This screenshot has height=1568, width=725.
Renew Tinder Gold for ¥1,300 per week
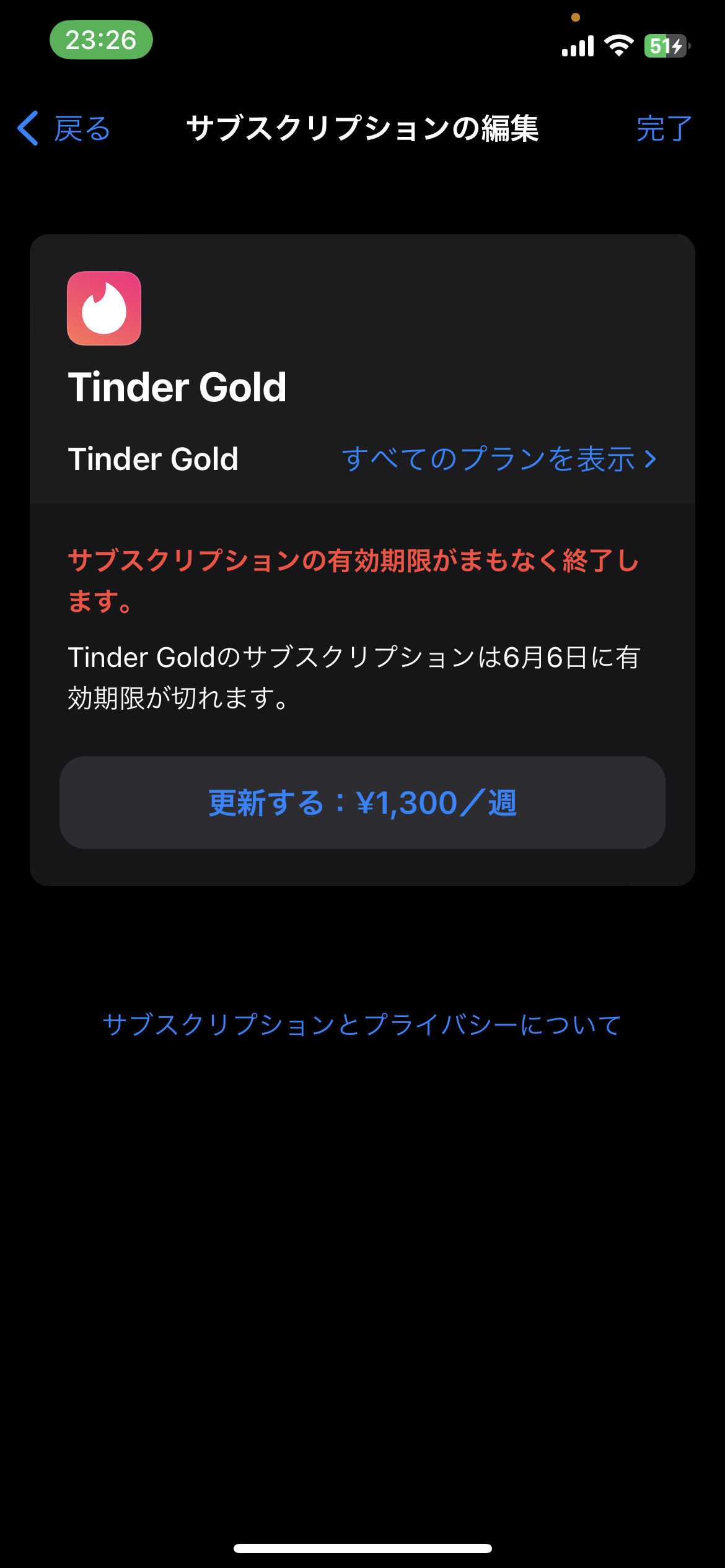click(362, 803)
